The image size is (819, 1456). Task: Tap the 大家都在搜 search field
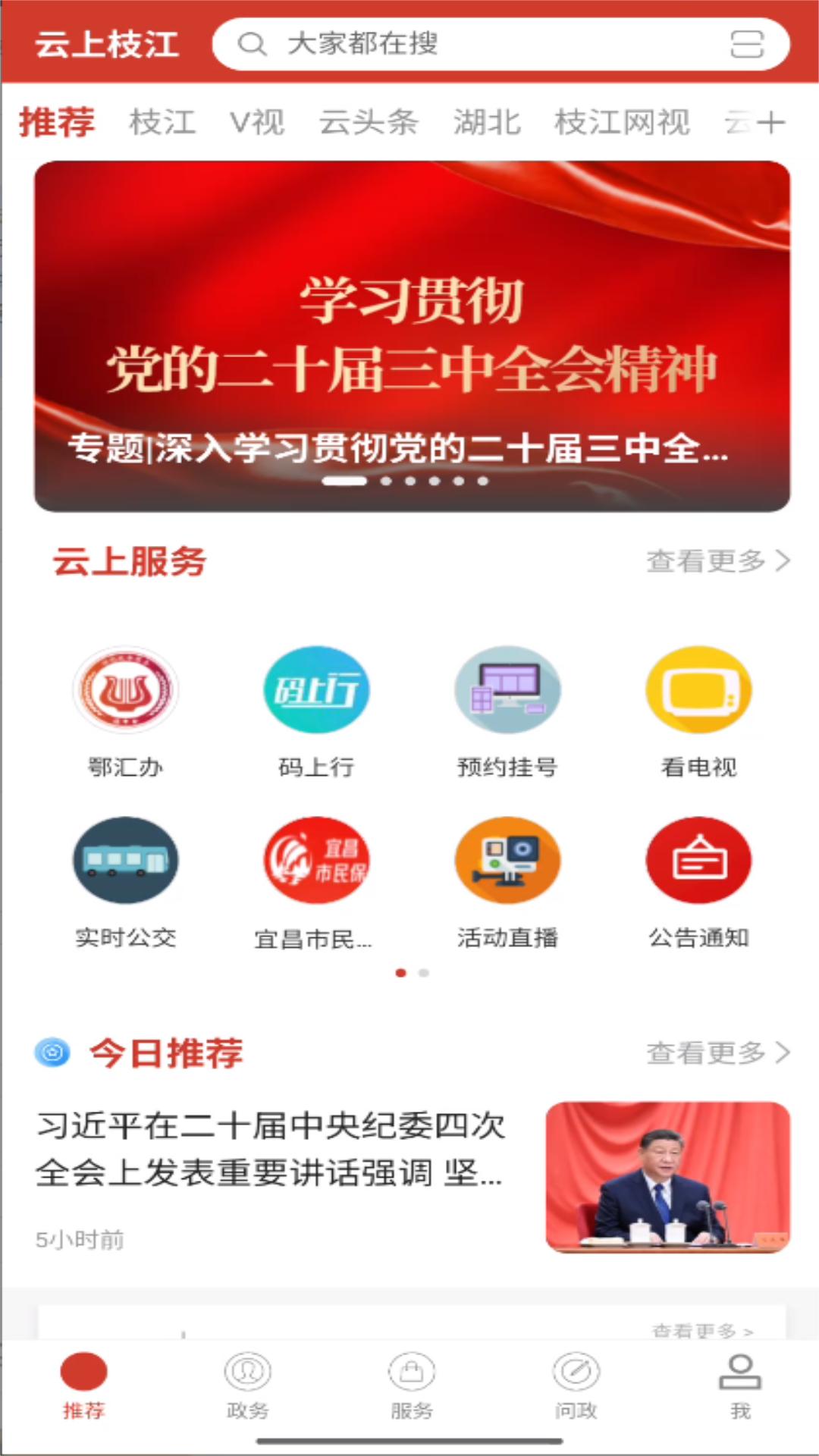pos(455,45)
